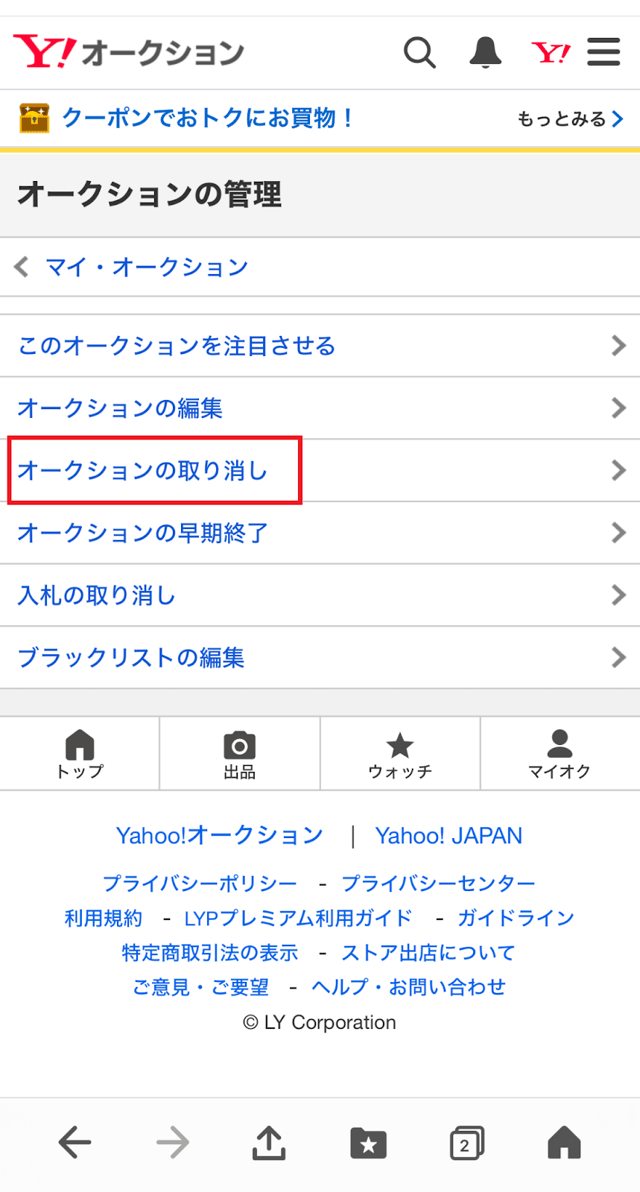This screenshot has height=1192, width=640.
Task: Open the browser tabs switcher
Action: click(x=466, y=1142)
